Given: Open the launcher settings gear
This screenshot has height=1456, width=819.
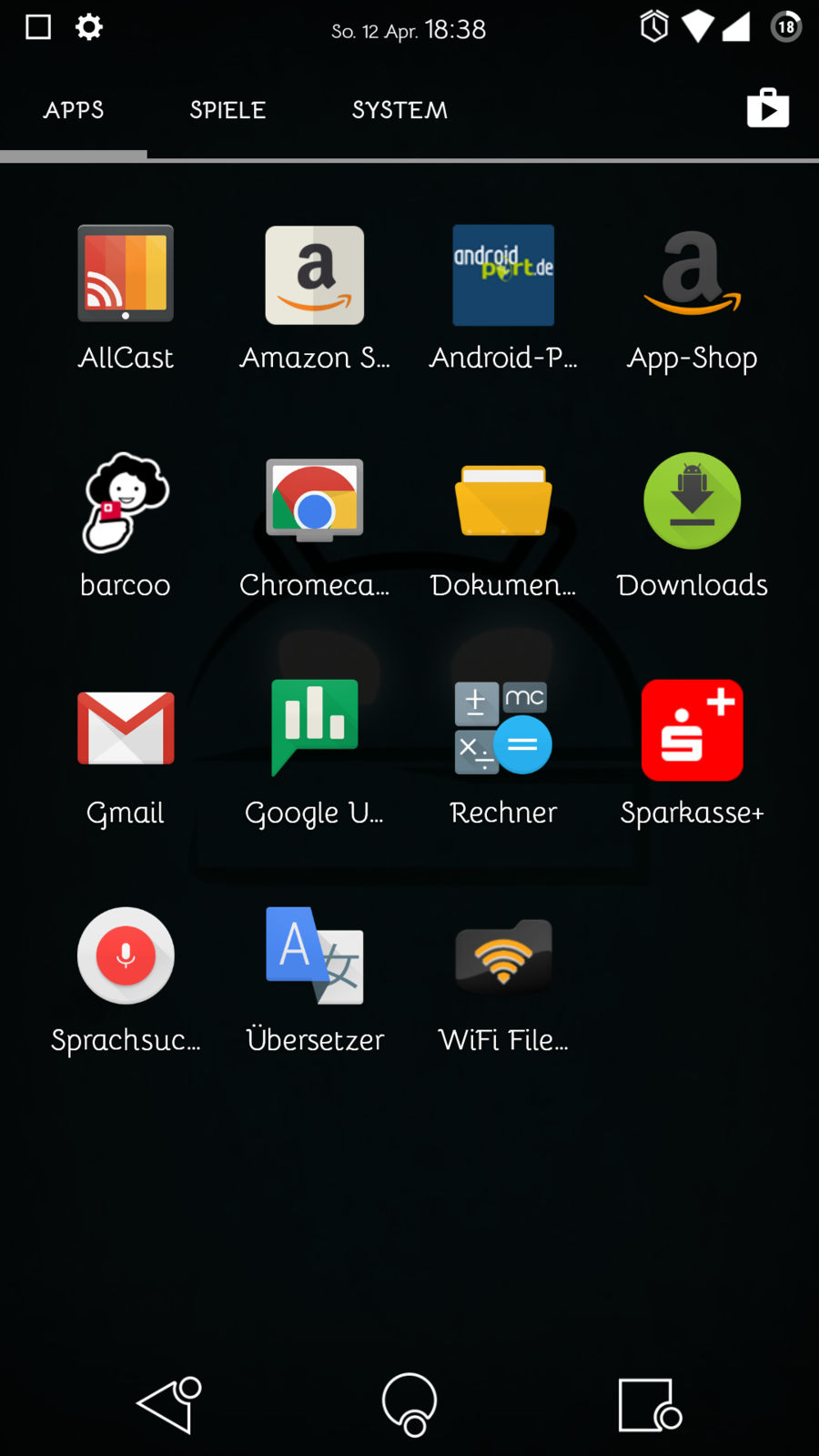Looking at the screenshot, I should [x=88, y=26].
